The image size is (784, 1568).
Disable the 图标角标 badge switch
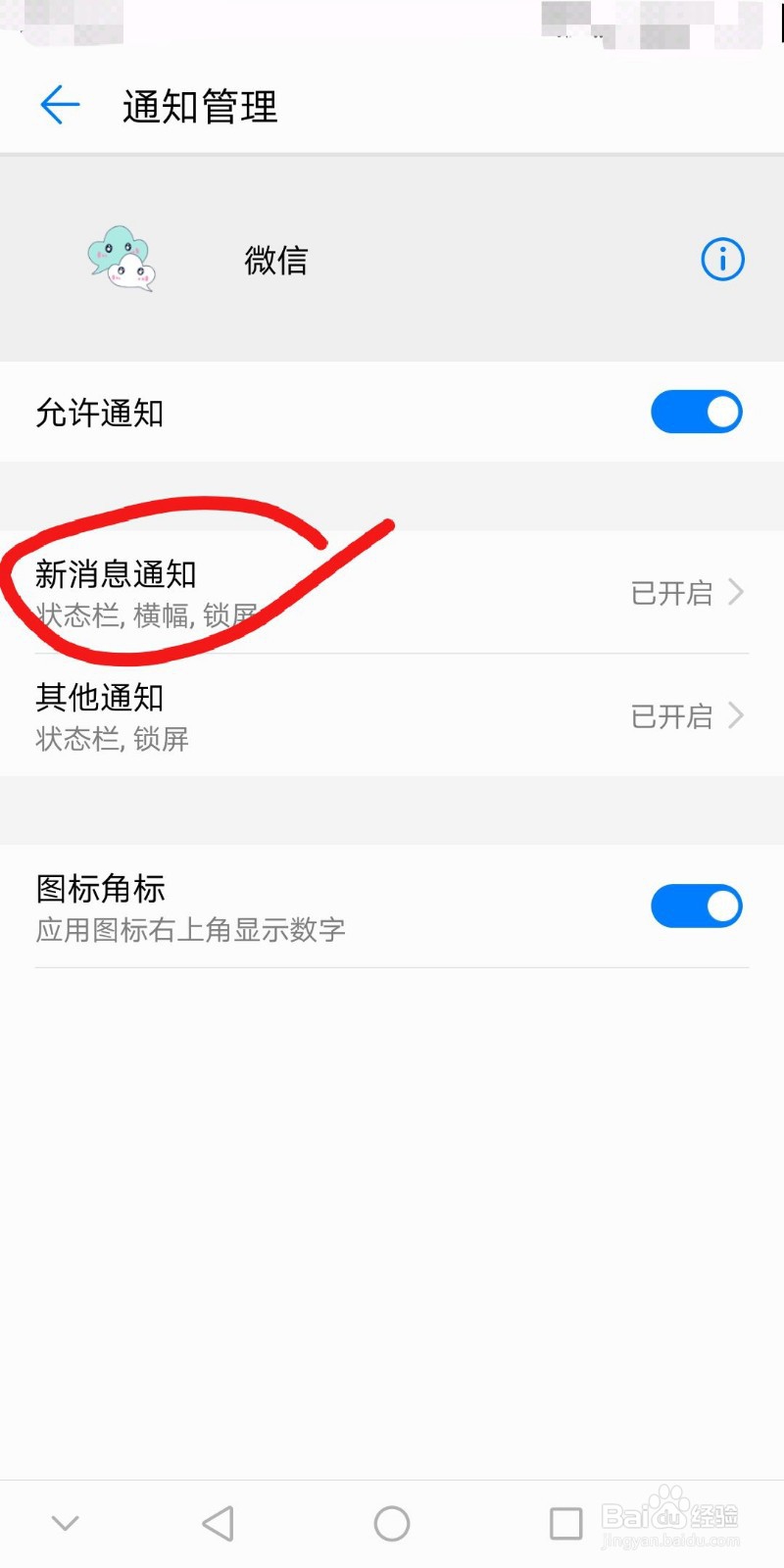[696, 905]
